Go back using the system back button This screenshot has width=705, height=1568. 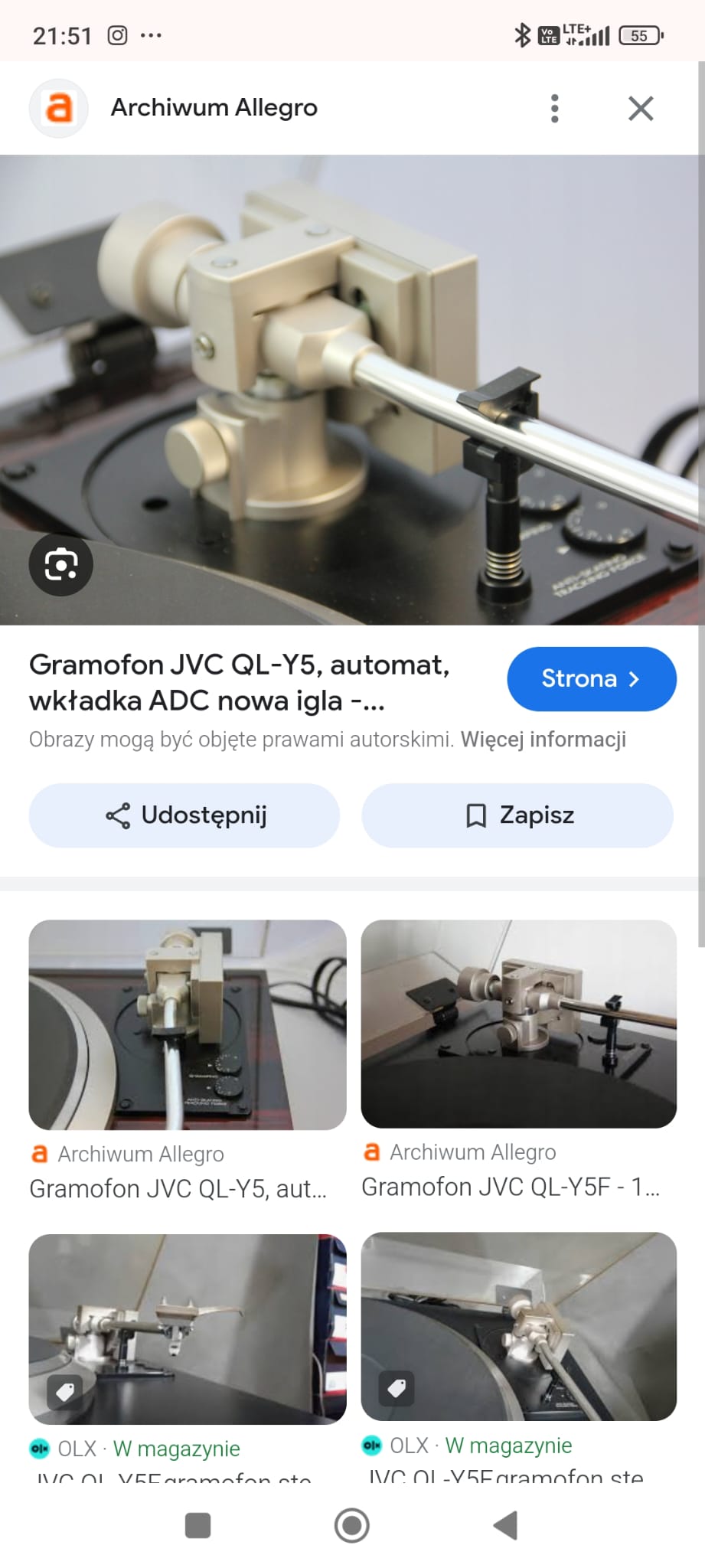click(506, 1526)
